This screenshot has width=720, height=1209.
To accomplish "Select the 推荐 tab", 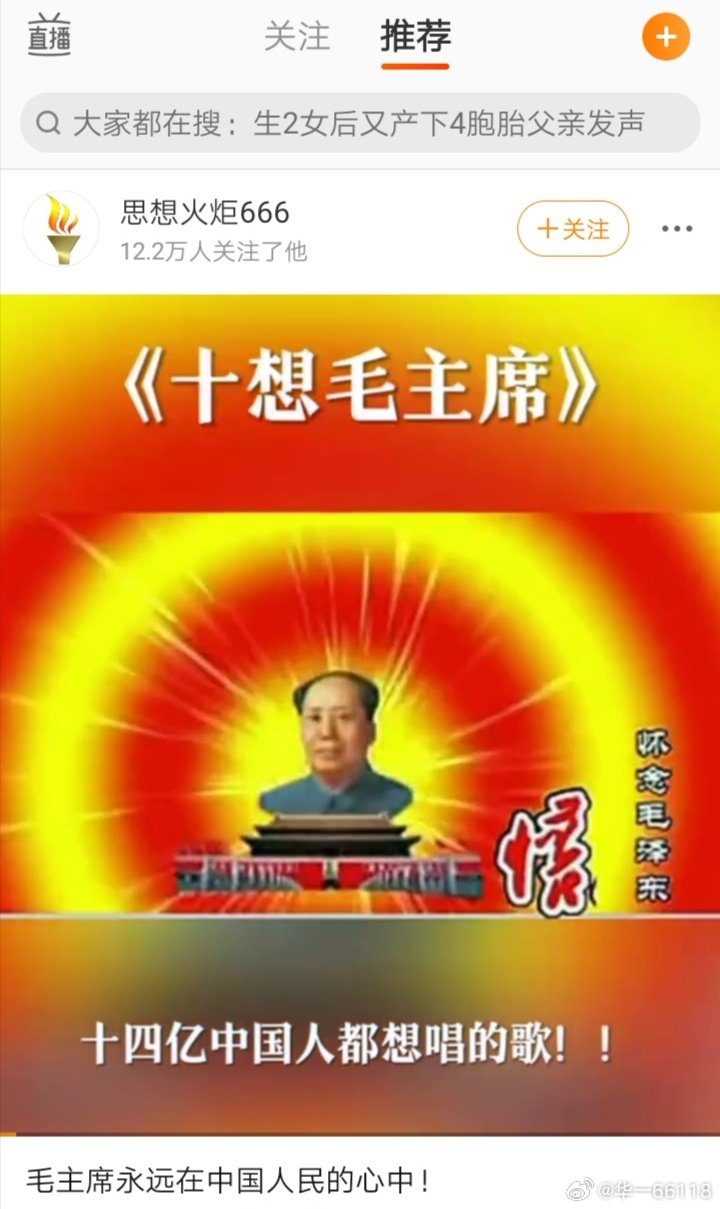I will pyautogui.click(x=415, y=38).
